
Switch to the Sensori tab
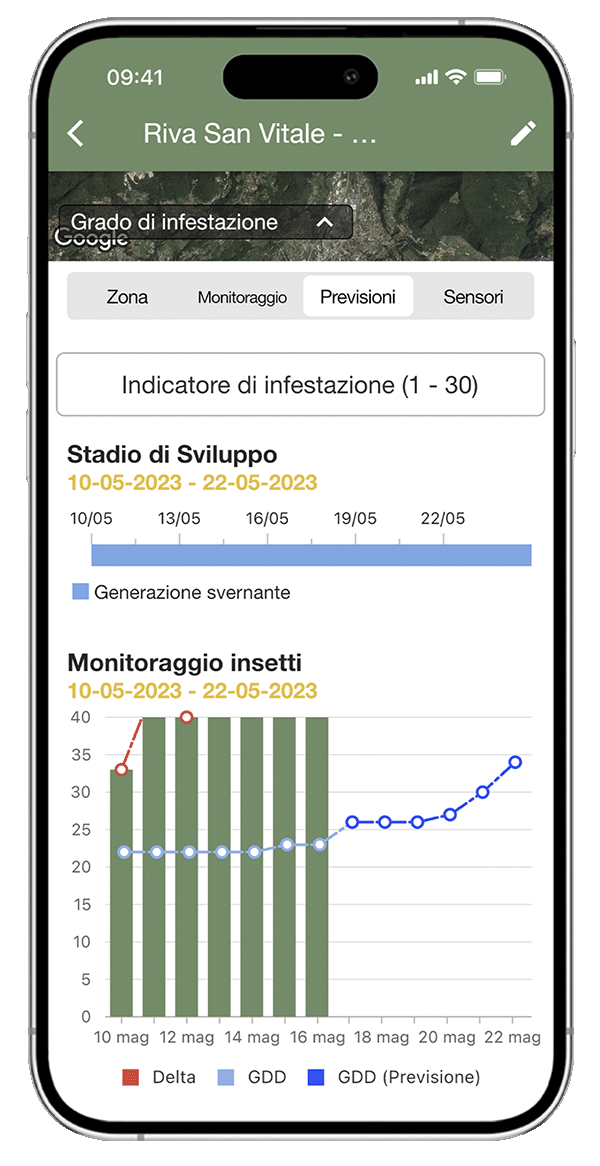pos(473,297)
